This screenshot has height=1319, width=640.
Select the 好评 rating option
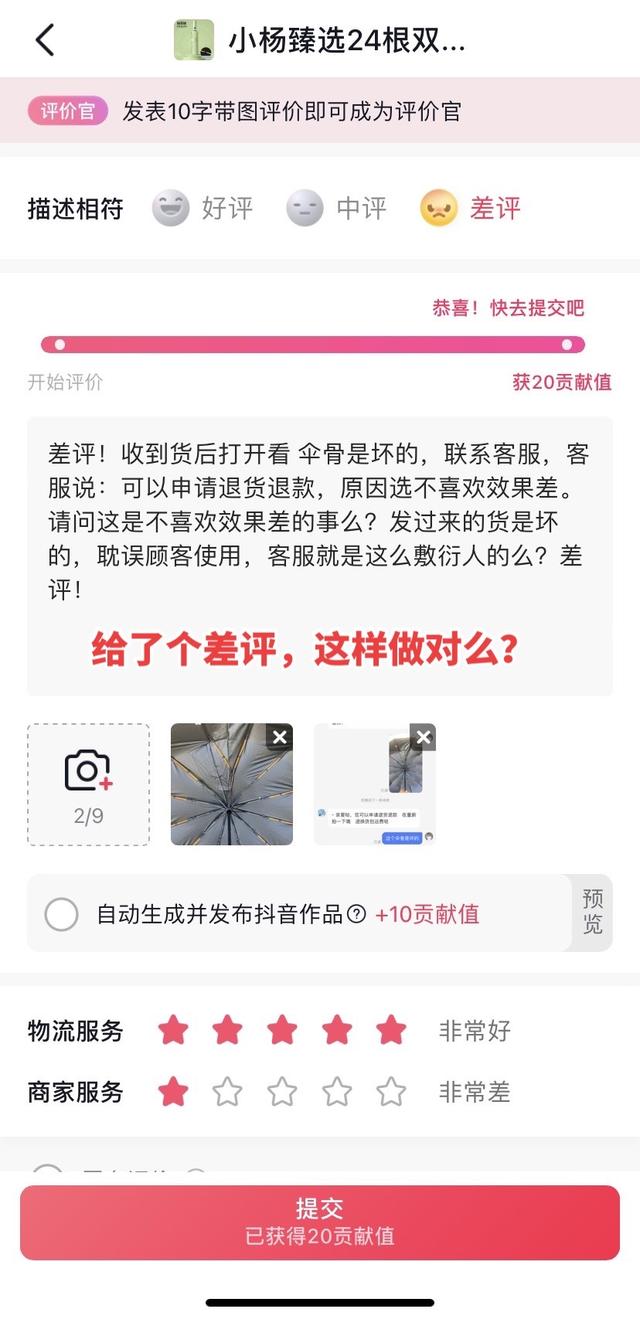[x=203, y=208]
